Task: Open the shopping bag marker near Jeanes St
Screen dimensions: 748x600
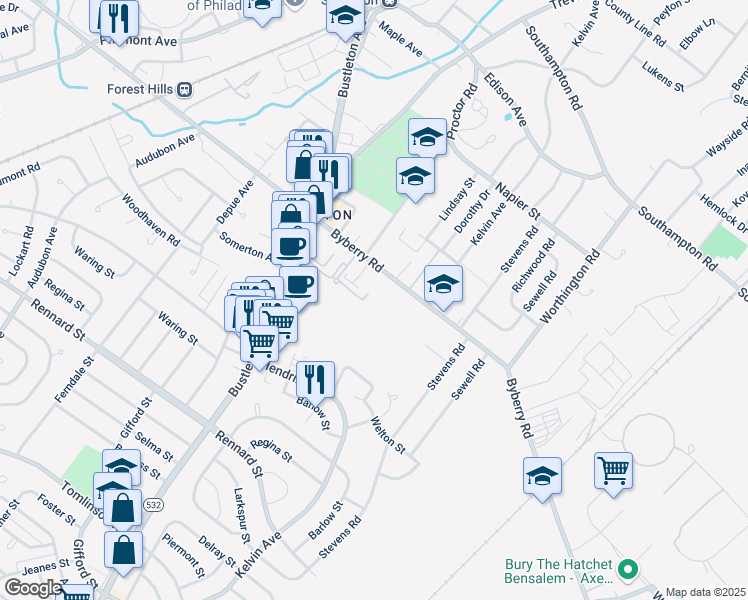Action: pos(123,550)
